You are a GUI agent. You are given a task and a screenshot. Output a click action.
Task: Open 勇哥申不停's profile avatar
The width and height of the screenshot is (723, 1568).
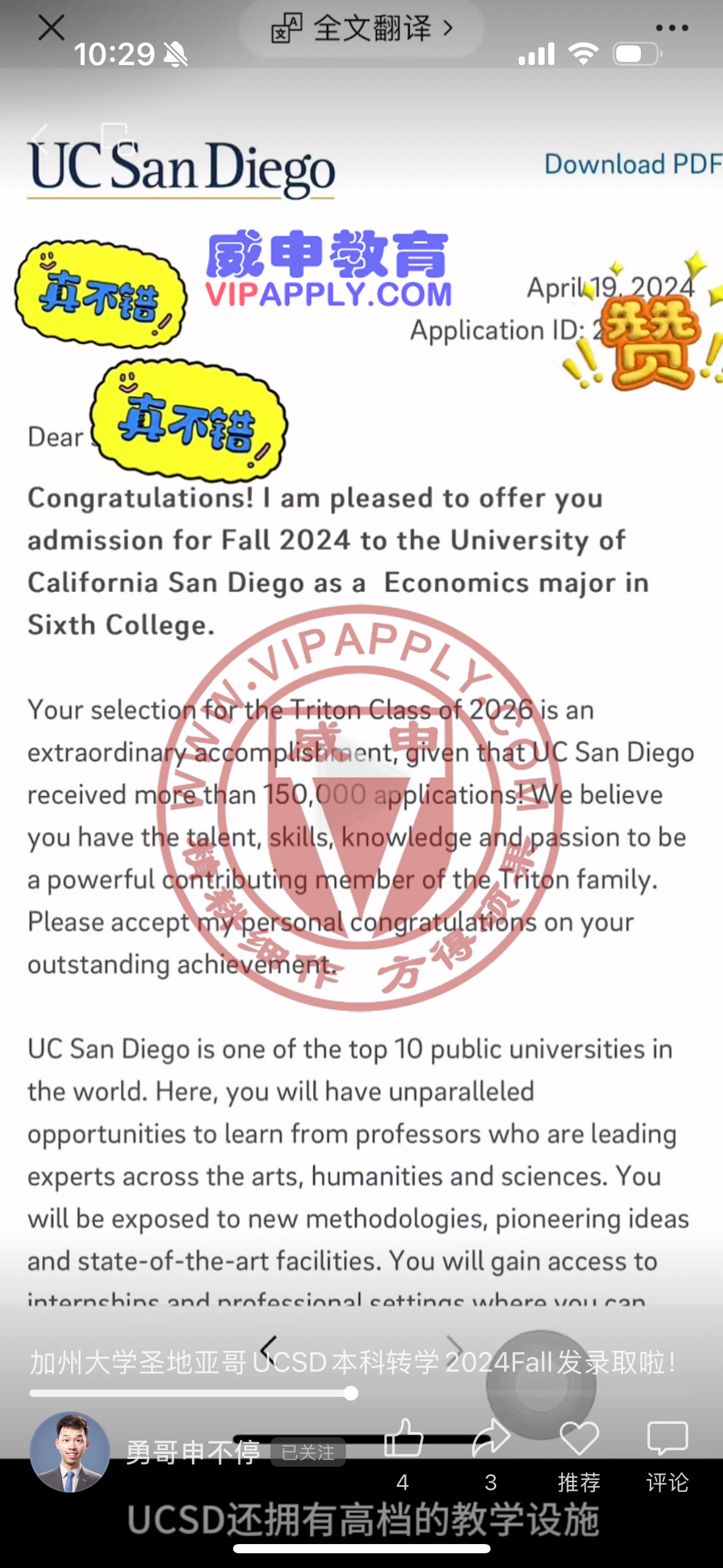[70, 1451]
